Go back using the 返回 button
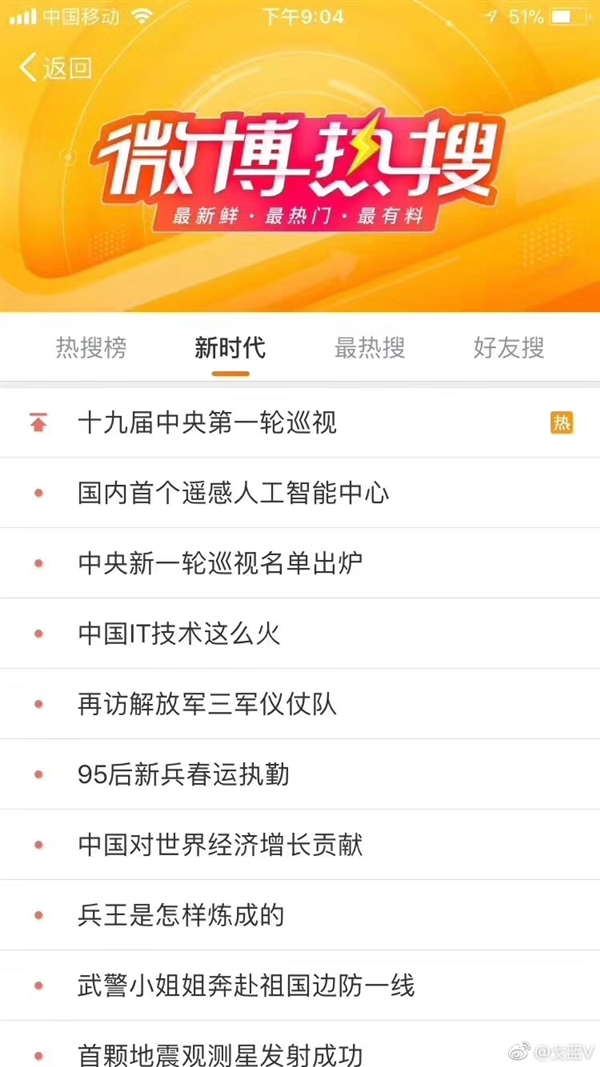The image size is (600, 1067). (55, 68)
